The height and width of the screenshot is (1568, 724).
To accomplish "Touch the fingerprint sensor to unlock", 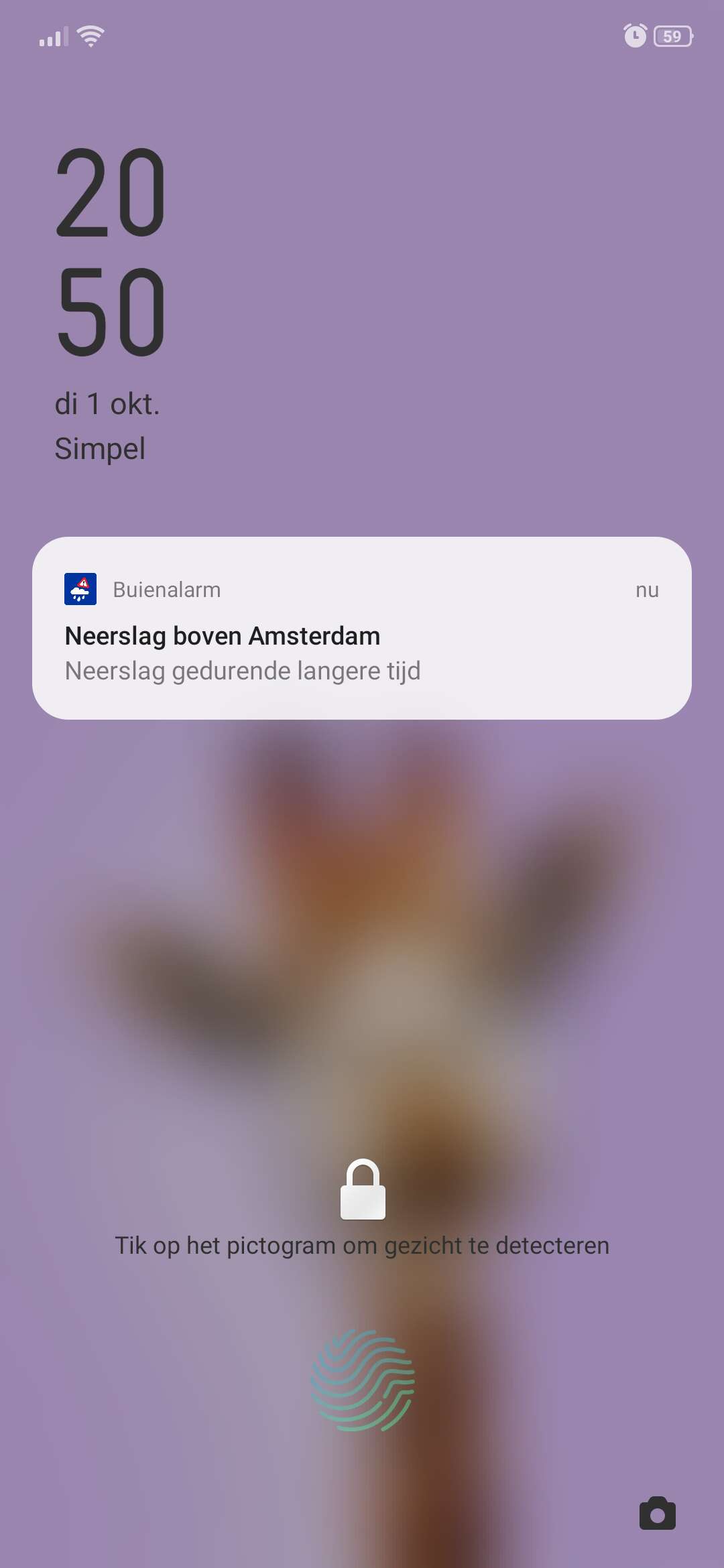I will tap(363, 1380).
